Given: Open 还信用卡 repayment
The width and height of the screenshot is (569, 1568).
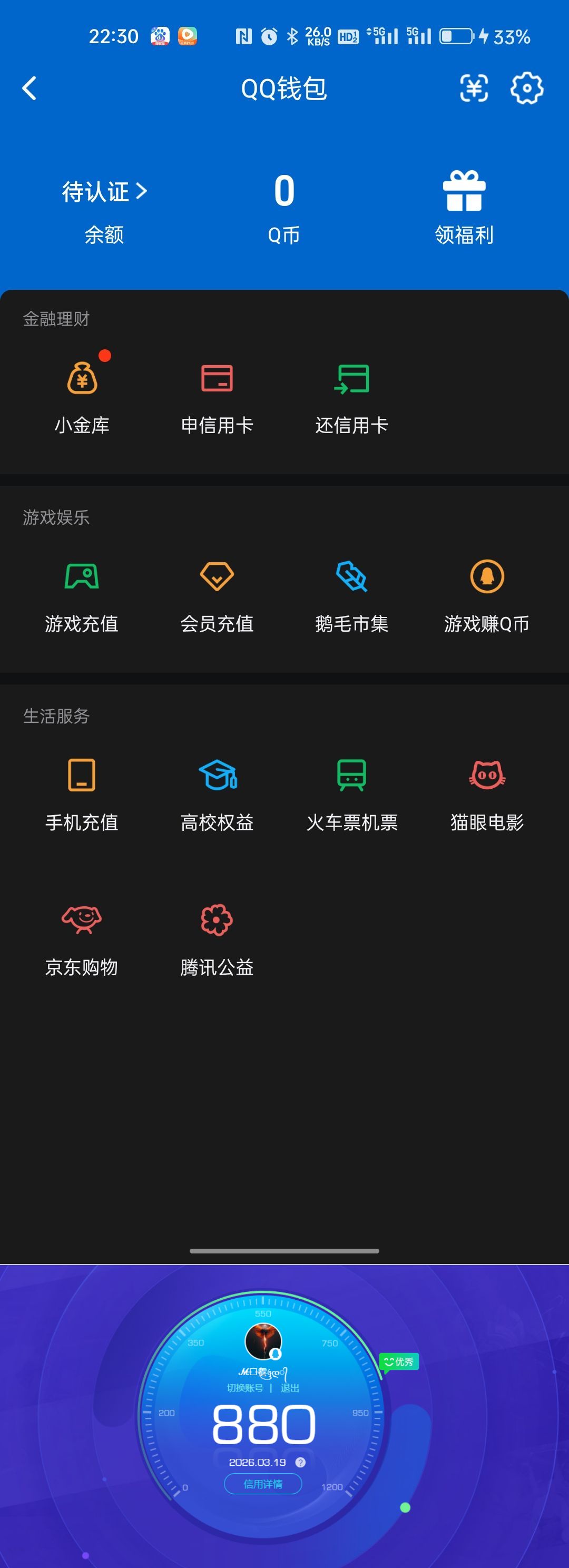Looking at the screenshot, I should coord(352,396).
